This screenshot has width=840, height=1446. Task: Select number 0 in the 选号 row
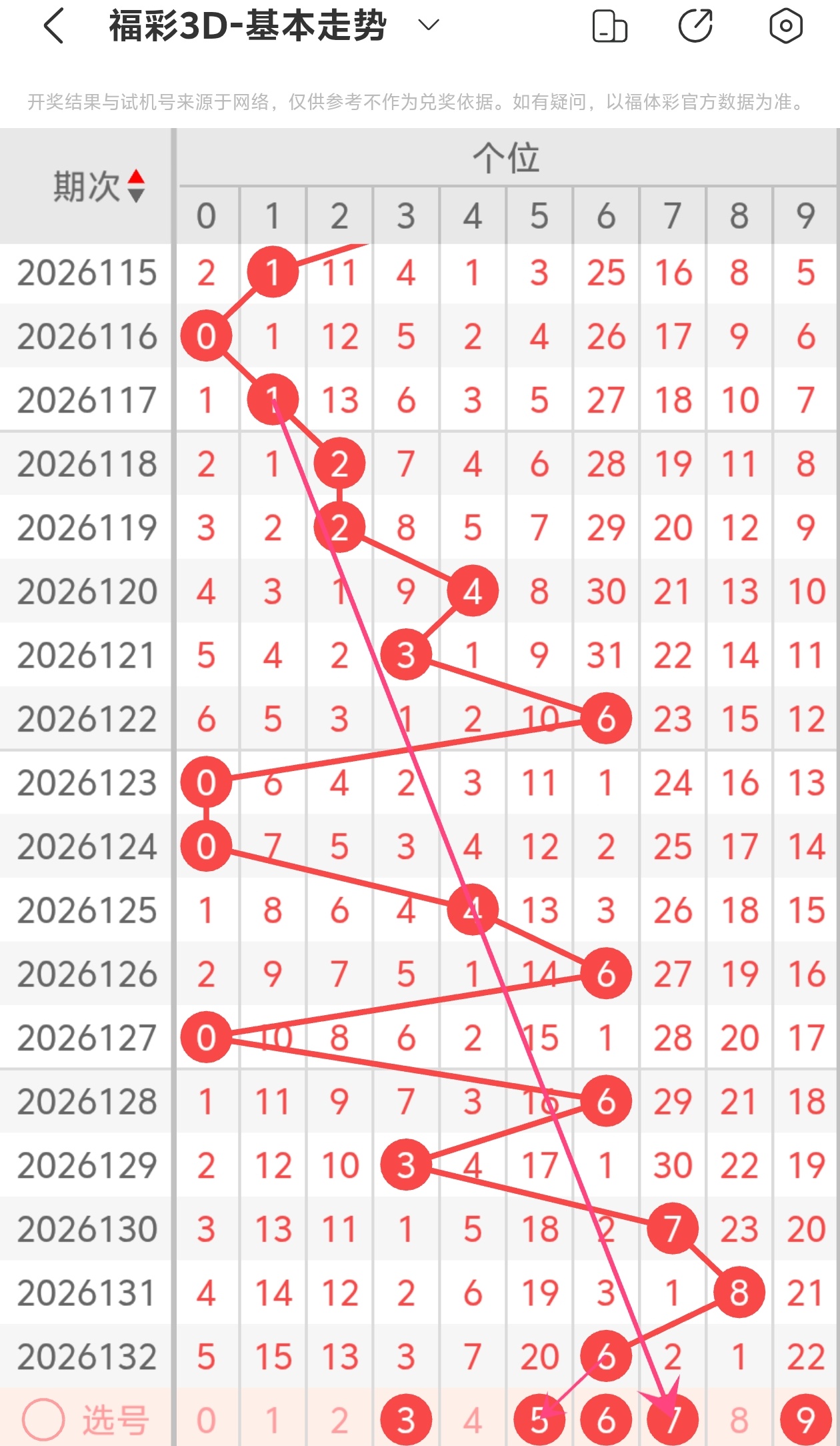pos(206,1420)
